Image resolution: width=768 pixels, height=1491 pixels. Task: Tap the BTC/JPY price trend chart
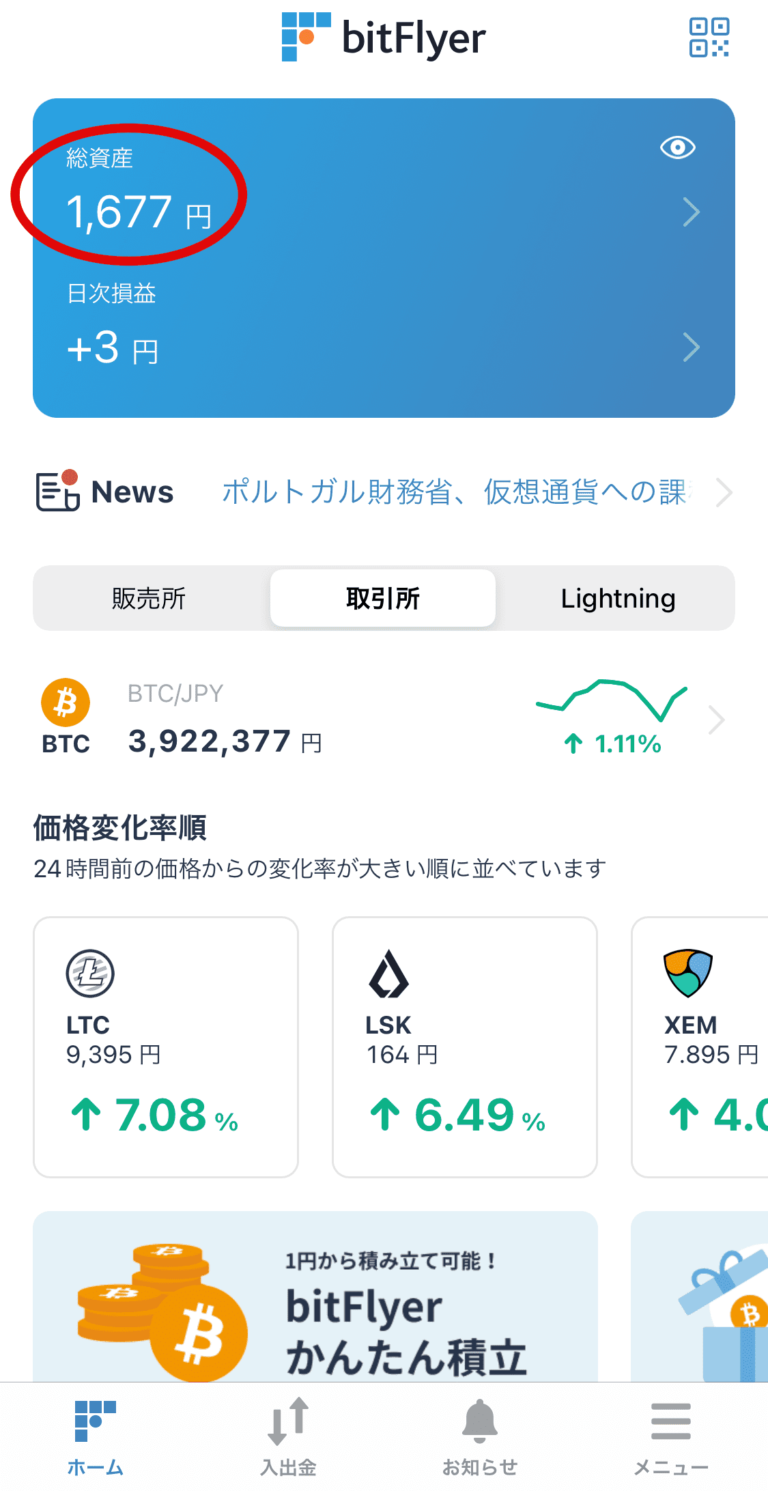point(610,700)
